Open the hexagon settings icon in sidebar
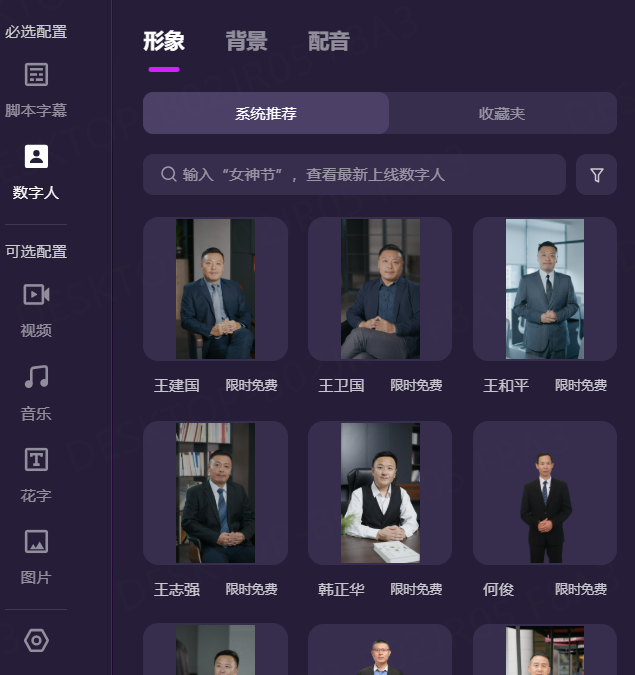635x675 pixels. click(x=36, y=640)
